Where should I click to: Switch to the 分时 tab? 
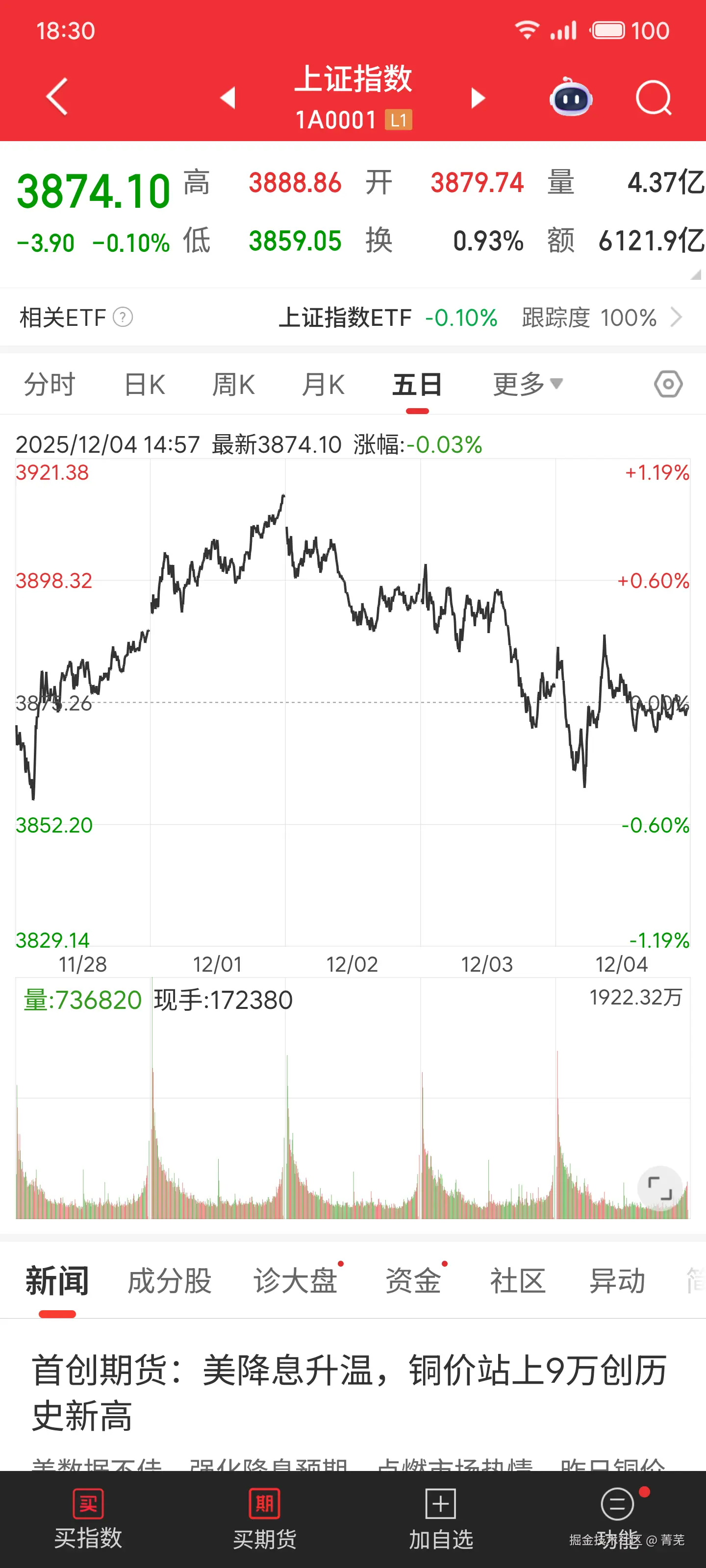50,384
